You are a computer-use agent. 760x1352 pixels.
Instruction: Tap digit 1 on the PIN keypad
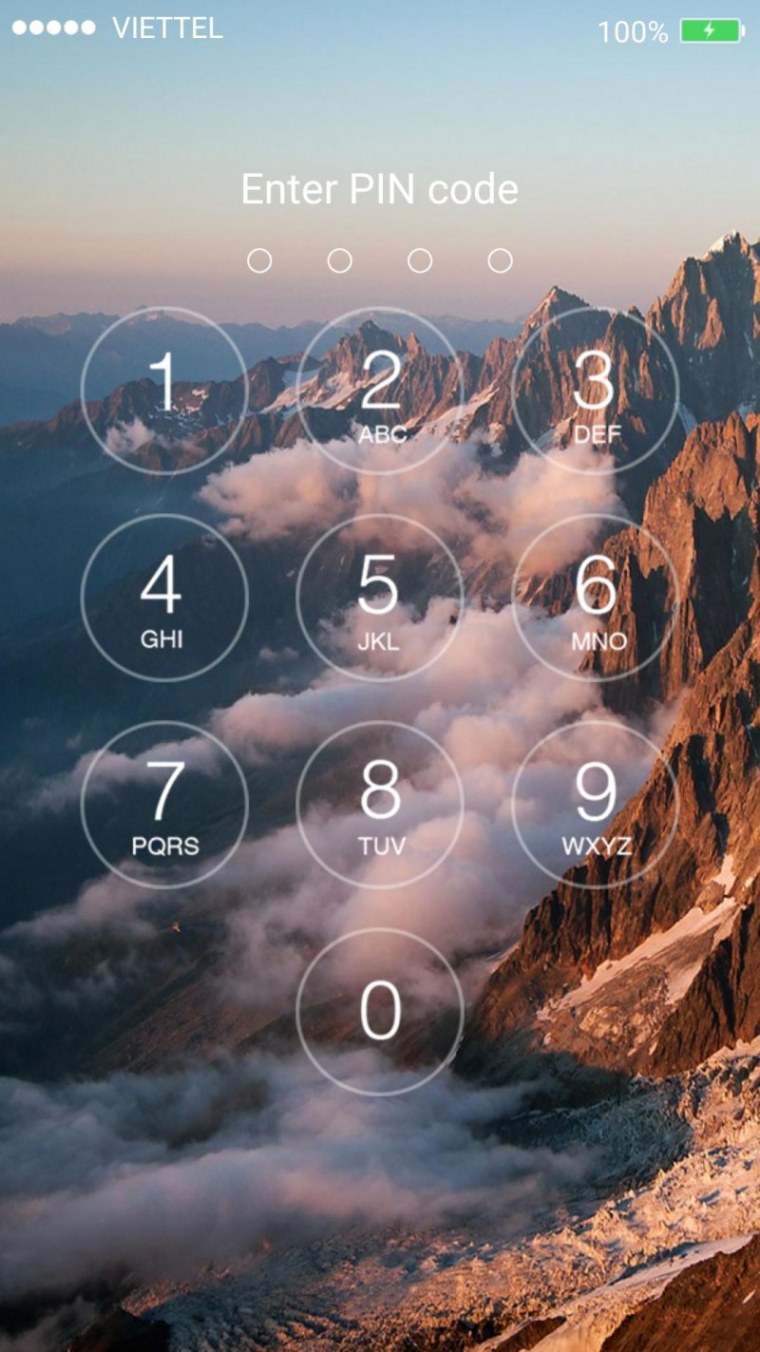pos(164,390)
